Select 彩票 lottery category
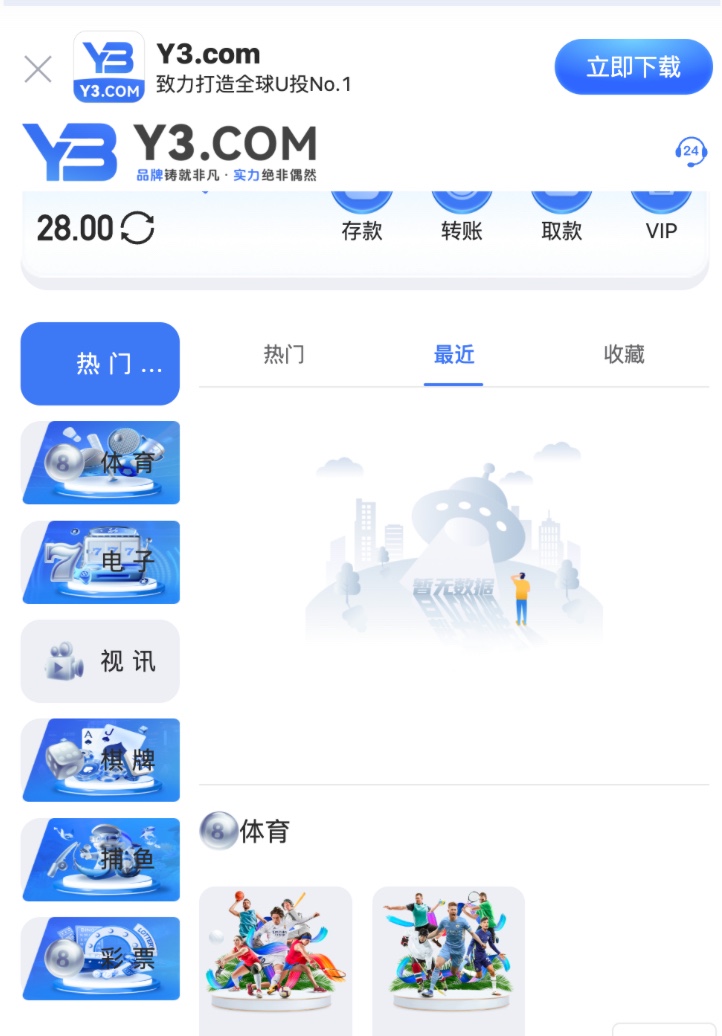Viewport: 722px width, 1036px height. point(100,958)
